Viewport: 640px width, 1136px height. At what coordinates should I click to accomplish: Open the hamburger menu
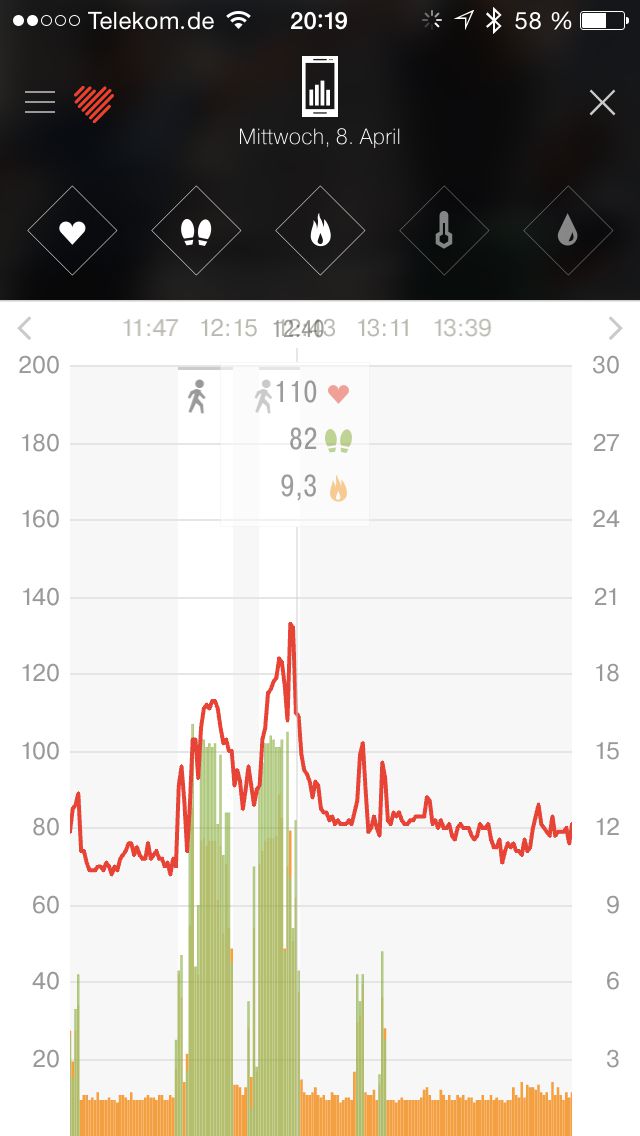pos(40,102)
